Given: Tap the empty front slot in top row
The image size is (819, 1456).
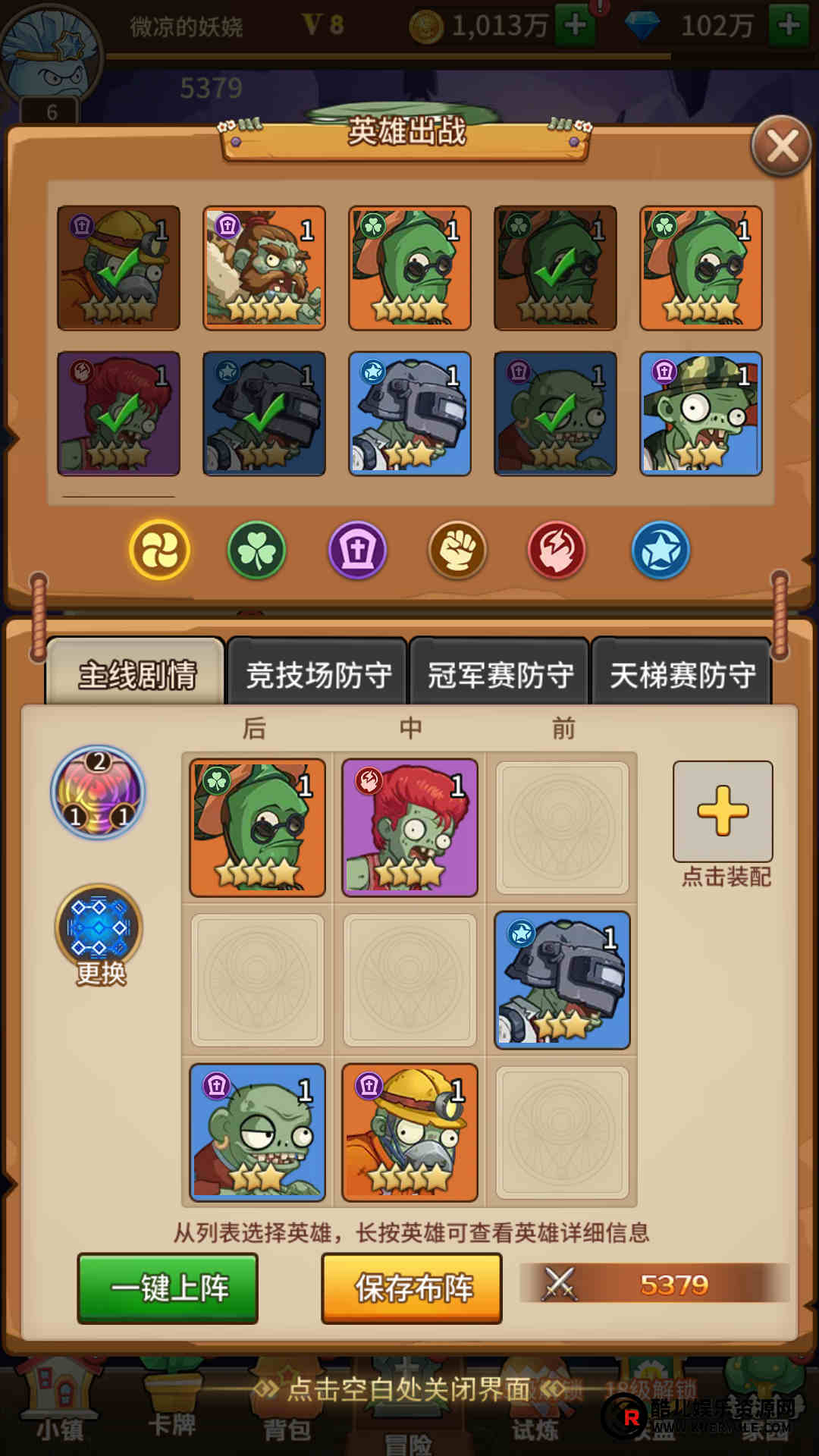Looking at the screenshot, I should (562, 827).
